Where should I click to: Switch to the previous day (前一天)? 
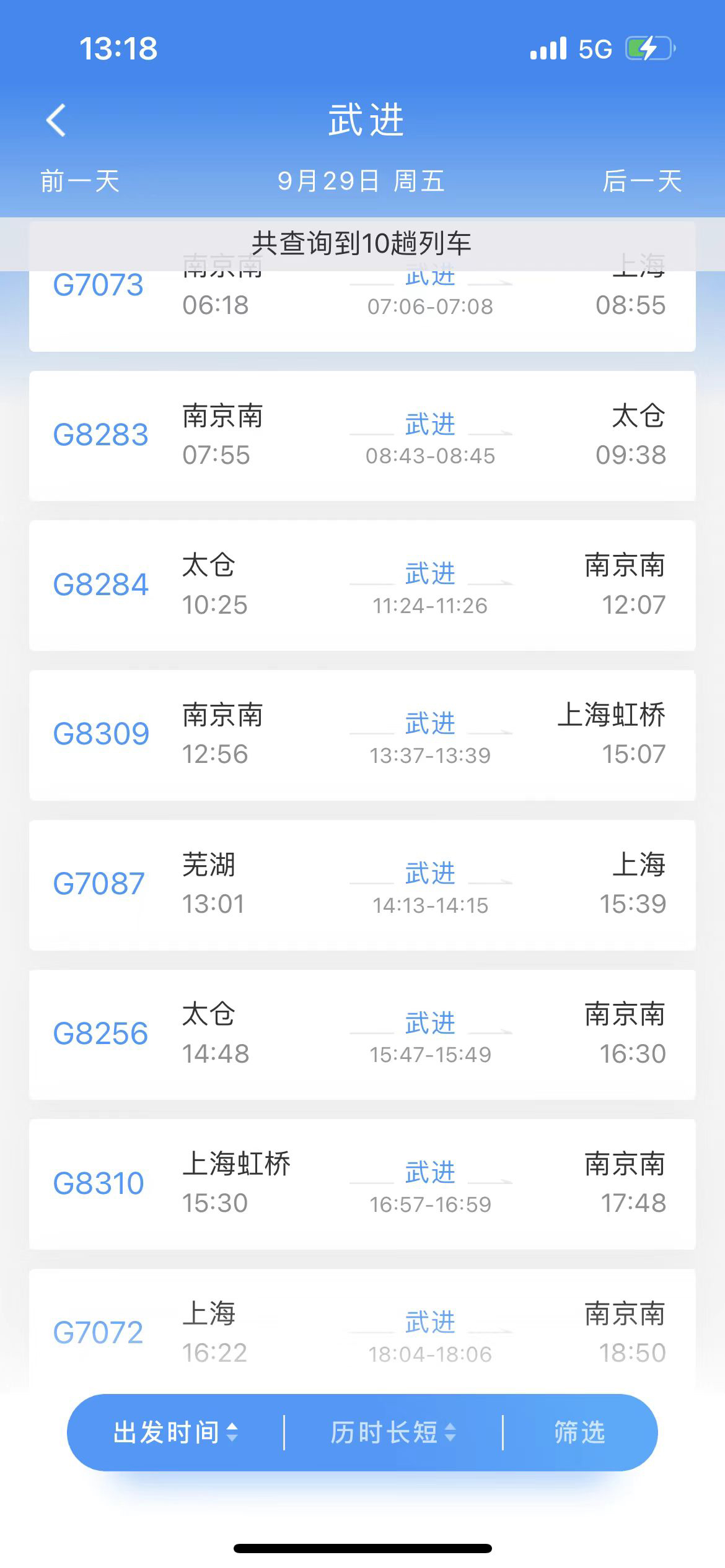coord(80,182)
